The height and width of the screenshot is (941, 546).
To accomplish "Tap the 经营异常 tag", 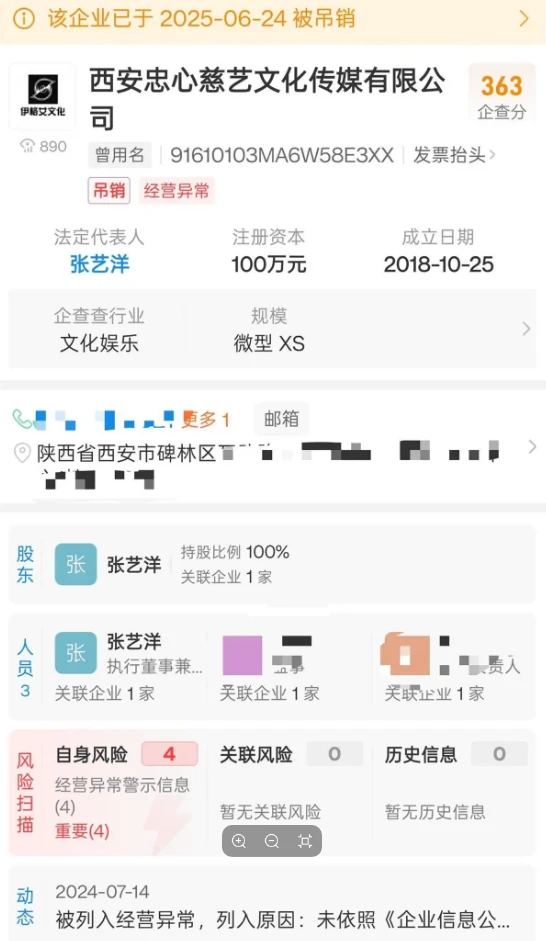I will (176, 191).
